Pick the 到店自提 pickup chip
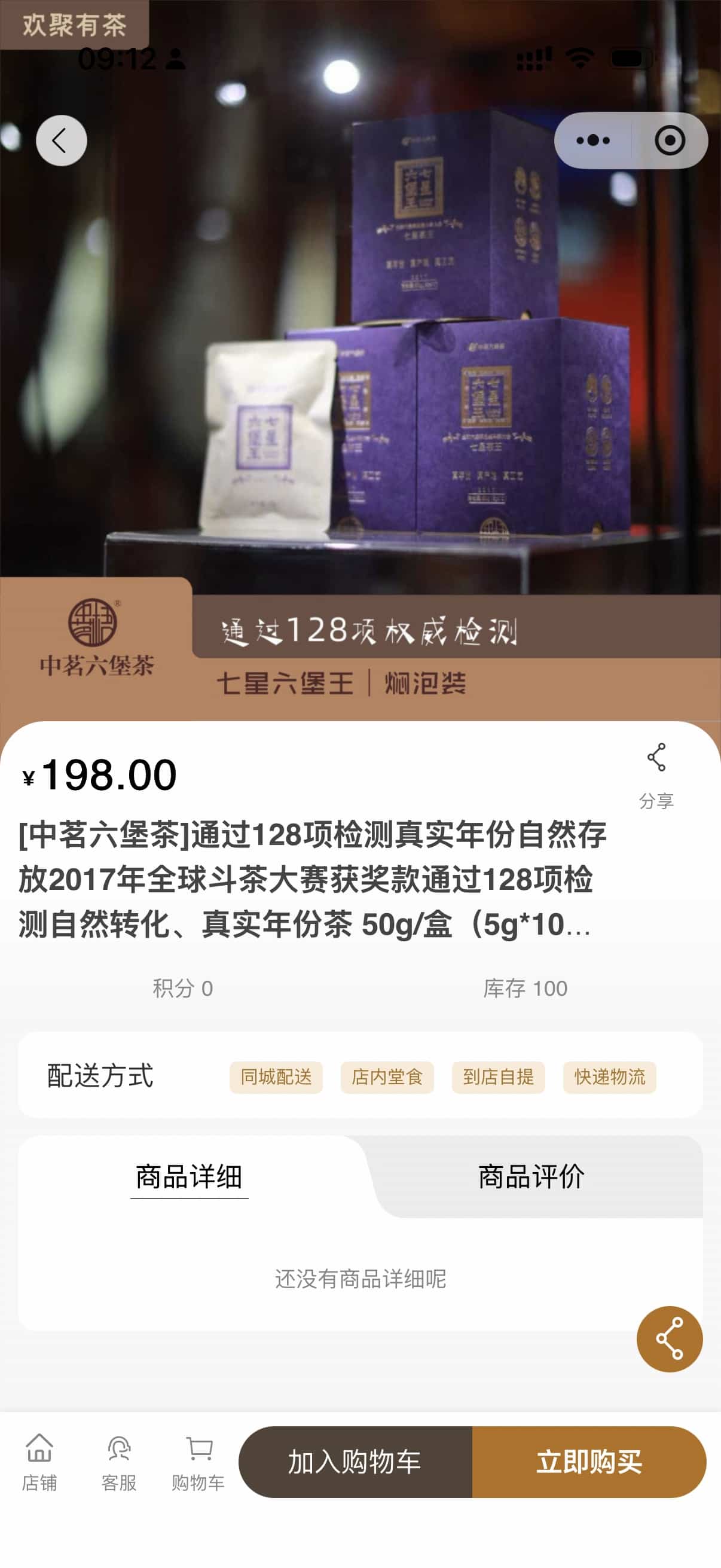Screen dimensions: 721x1568 497,1077
